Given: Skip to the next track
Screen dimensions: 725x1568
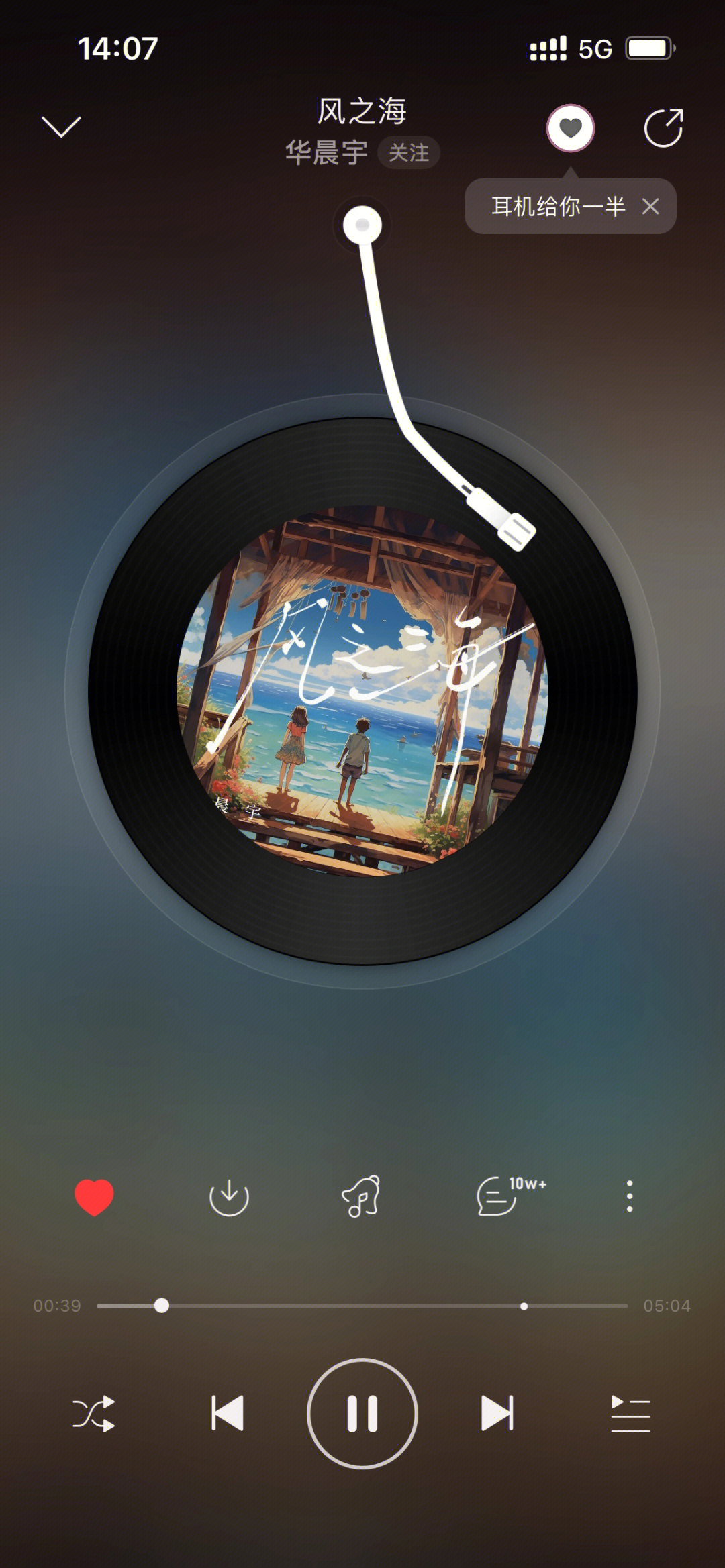Looking at the screenshot, I should (497, 1414).
